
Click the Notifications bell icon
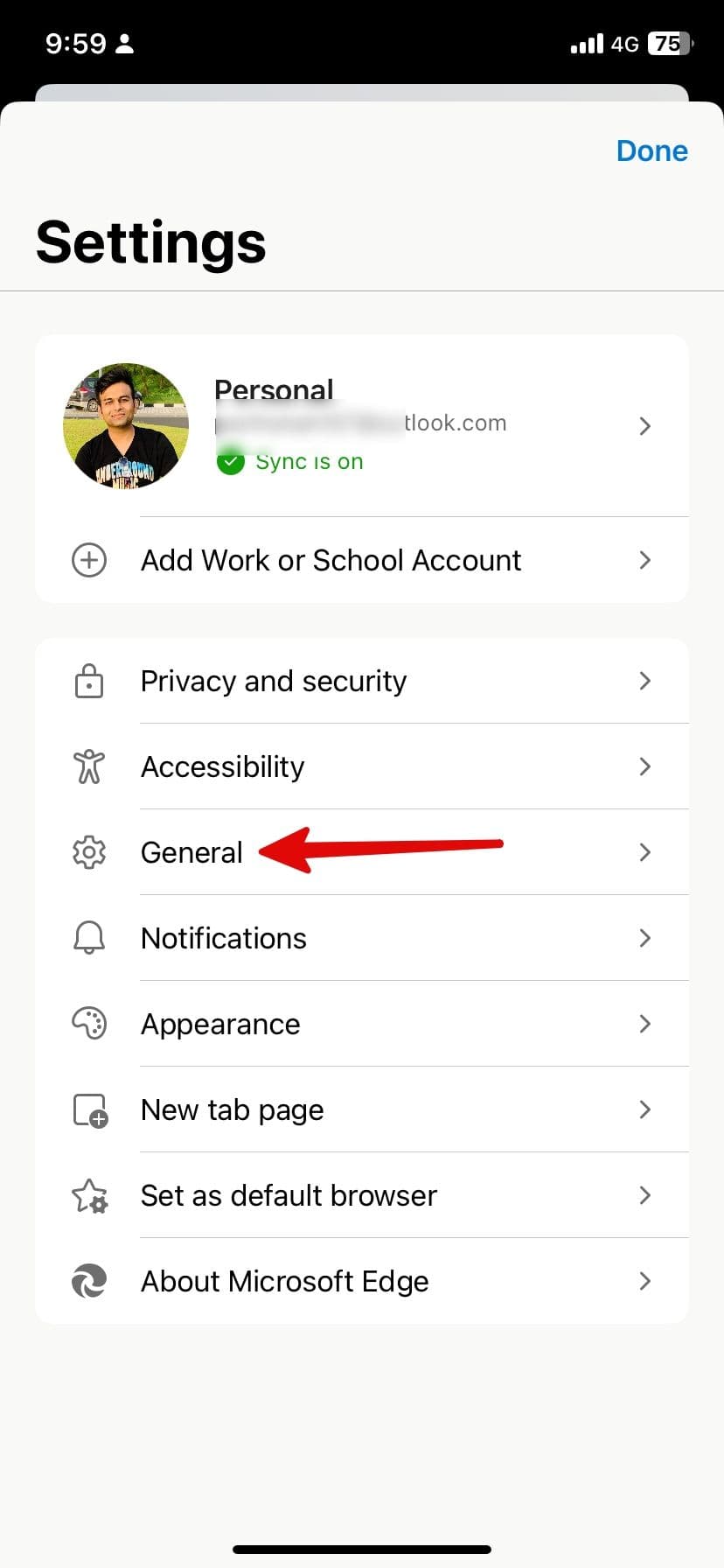click(x=88, y=937)
